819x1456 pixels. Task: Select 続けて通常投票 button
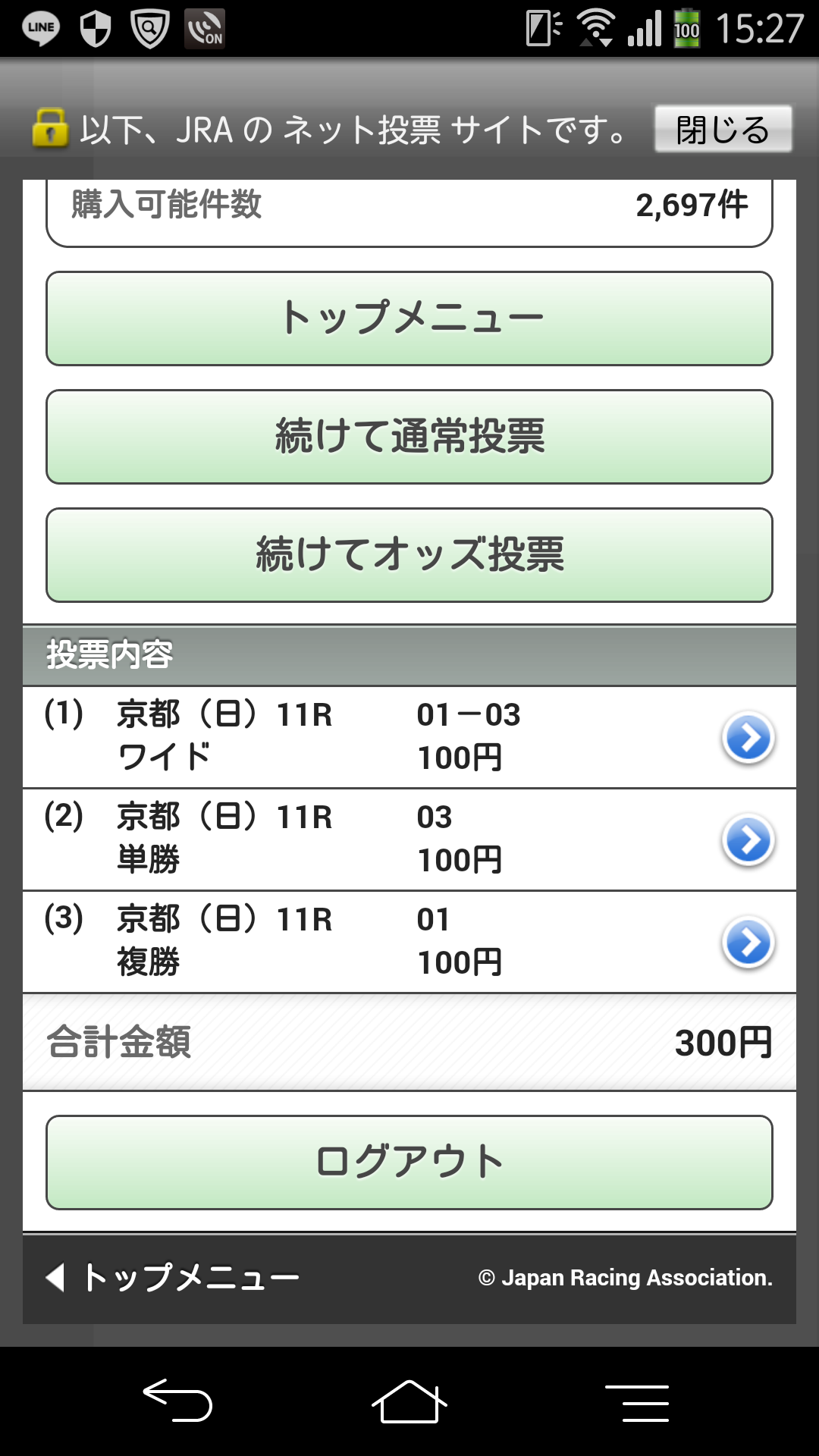409,437
